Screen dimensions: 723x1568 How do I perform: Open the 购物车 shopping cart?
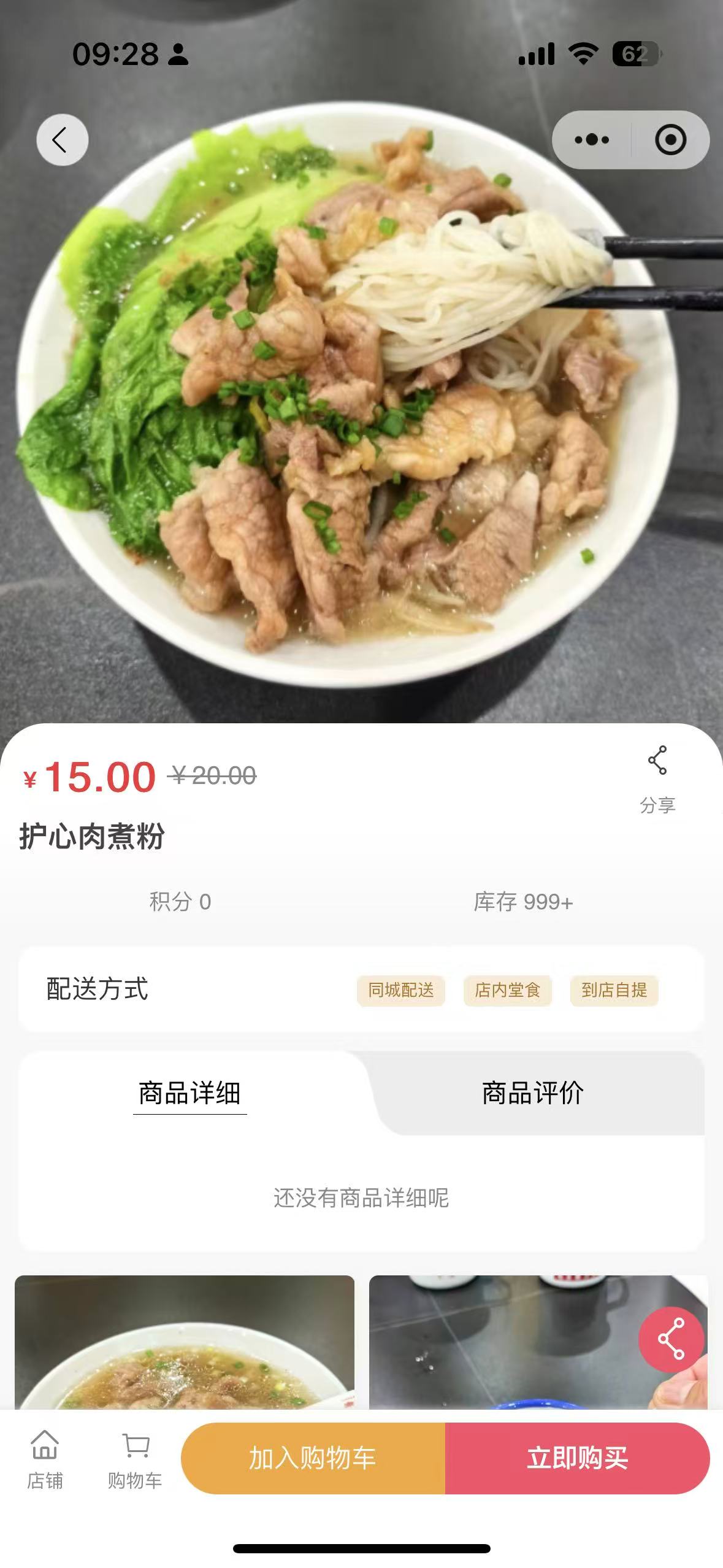point(135,1459)
